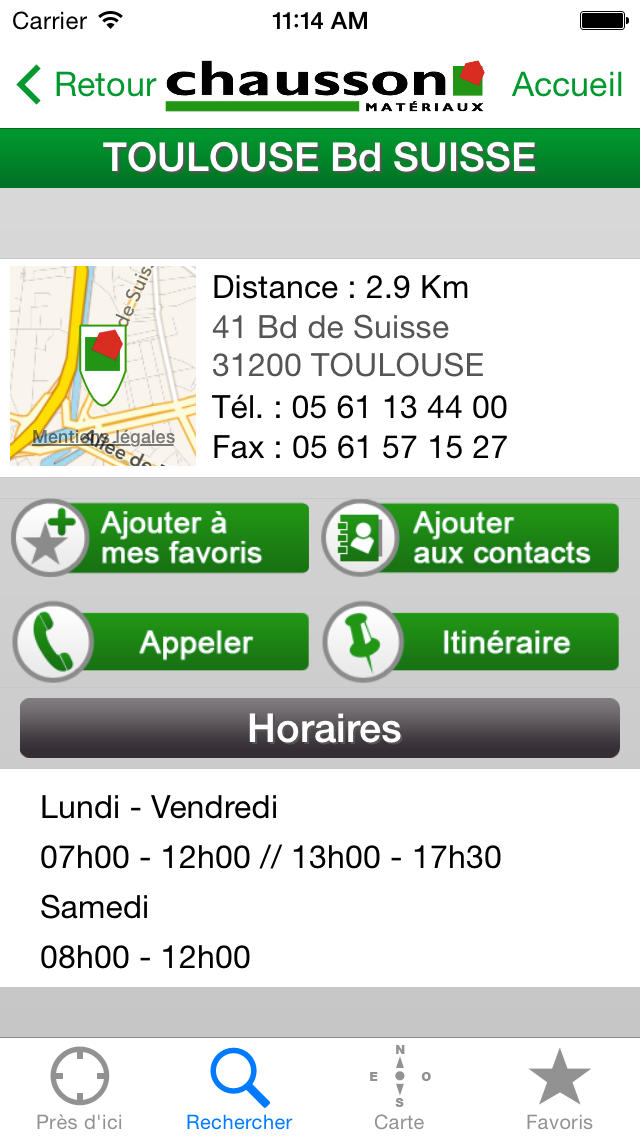Switch to the Carte tab
Viewport: 640px width, 1136px height.
[399, 1087]
